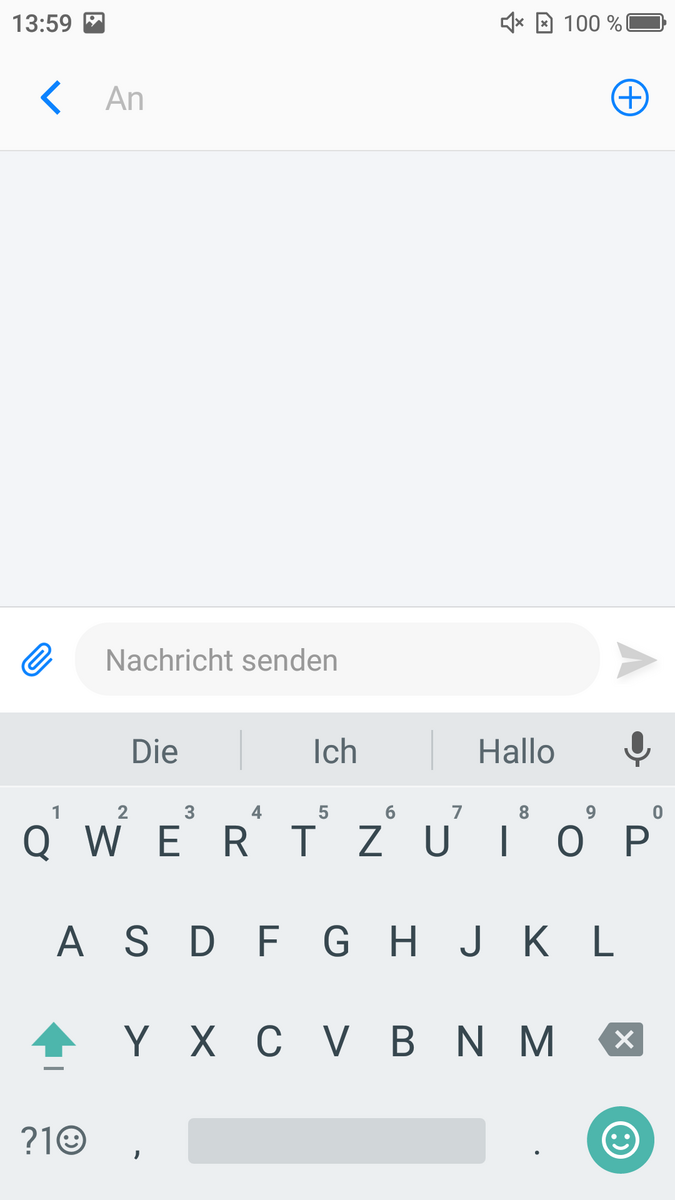Tap the space bar
675x1200 pixels.
(337, 1140)
